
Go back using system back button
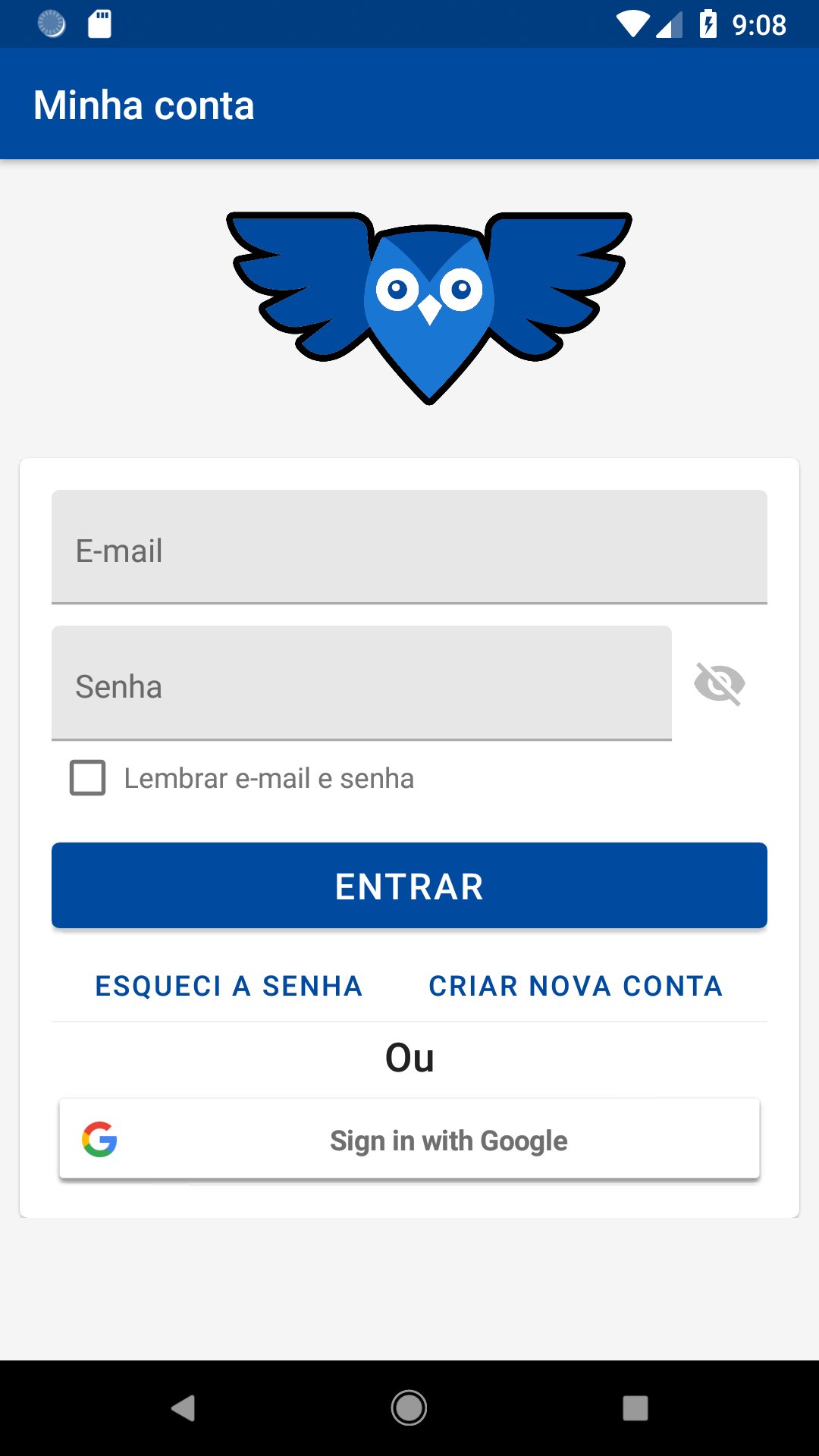[183, 1408]
